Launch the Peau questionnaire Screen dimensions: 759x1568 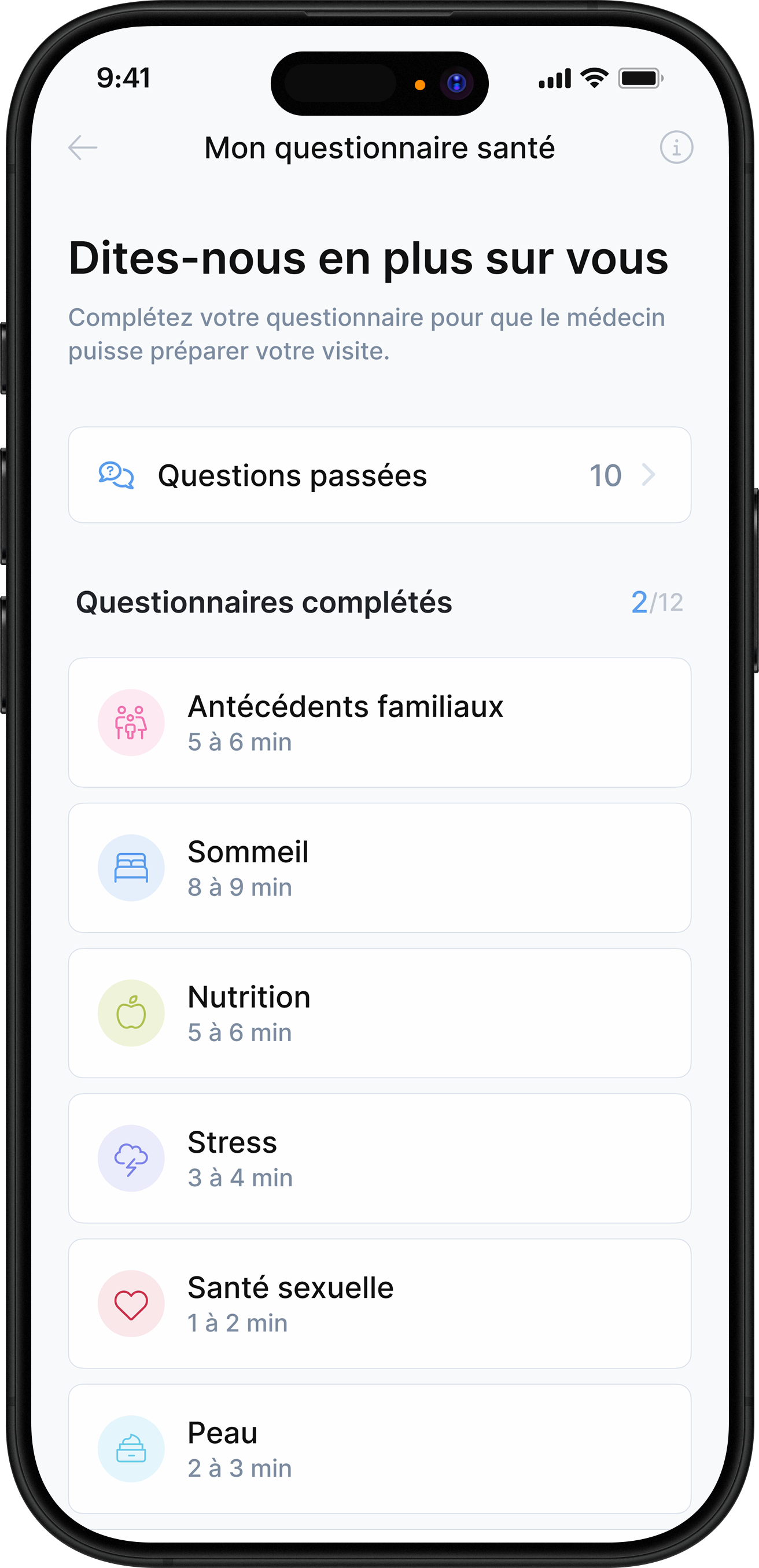[379, 1449]
